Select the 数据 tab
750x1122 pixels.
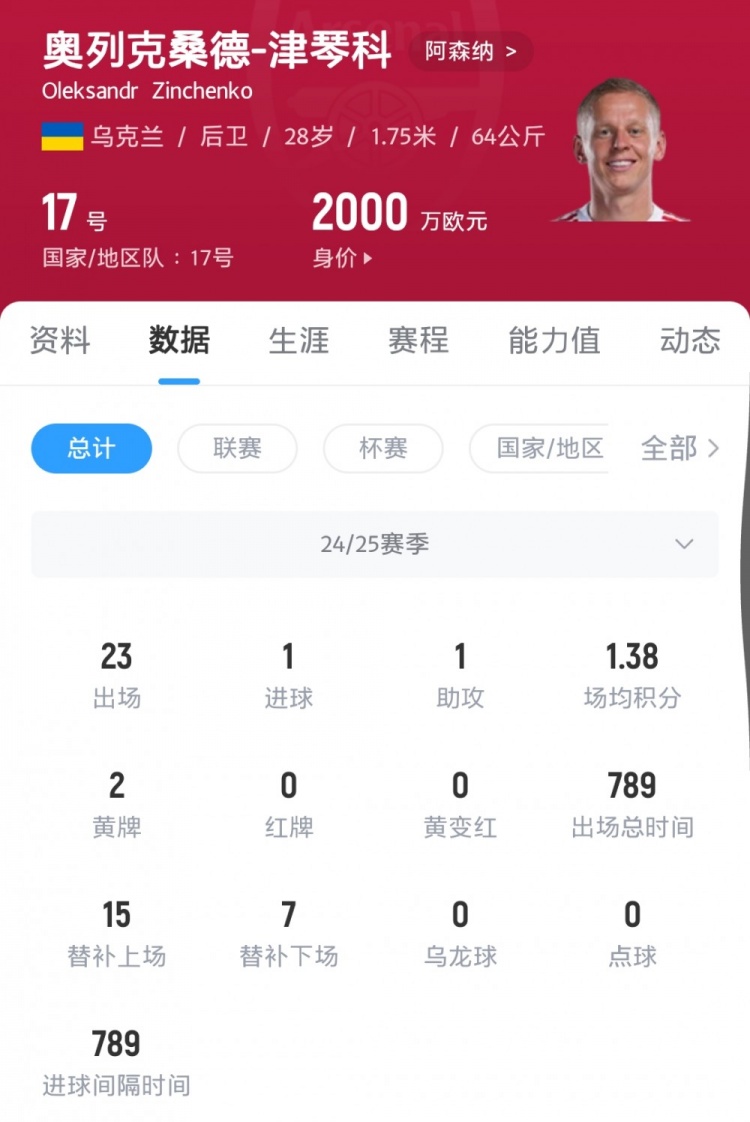tap(179, 341)
